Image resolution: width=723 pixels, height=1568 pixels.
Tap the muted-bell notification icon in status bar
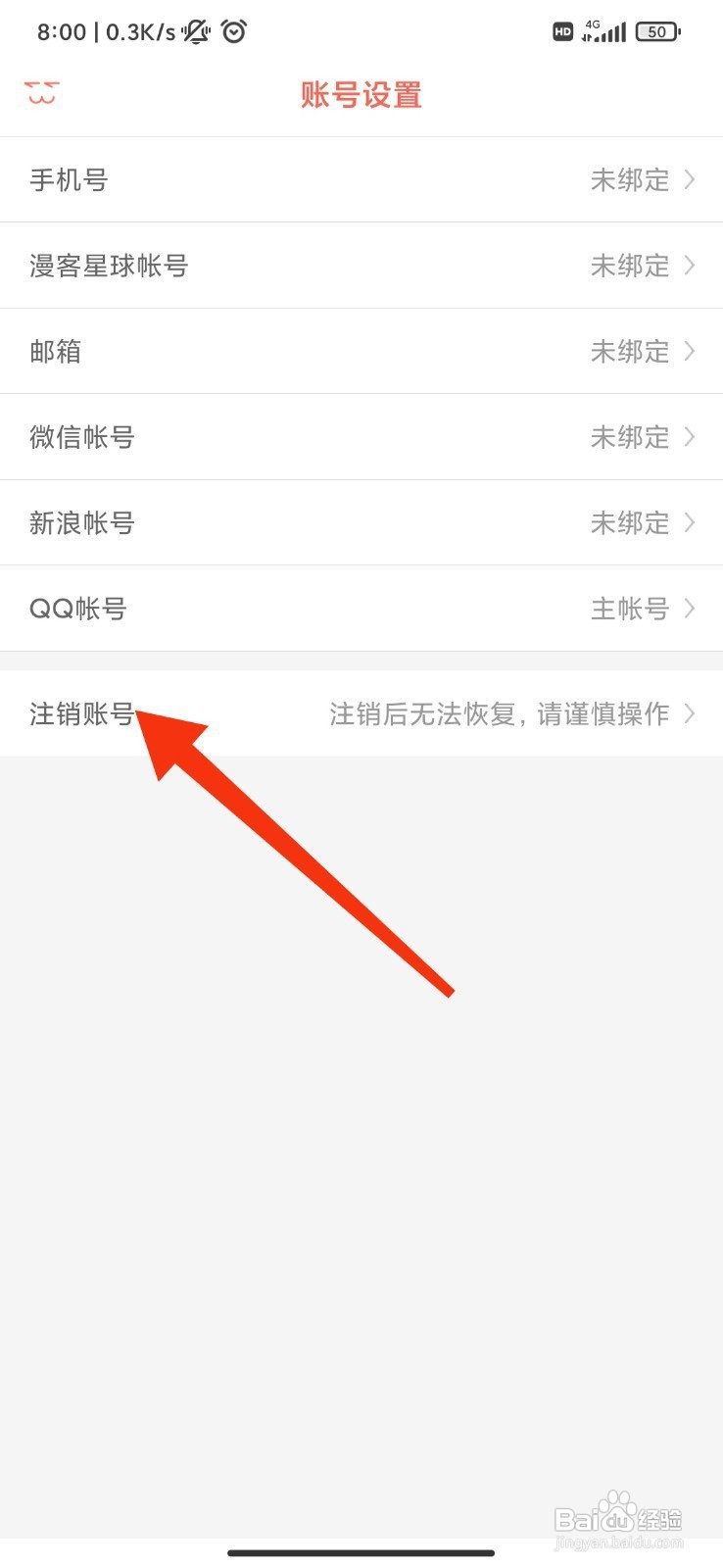194,31
